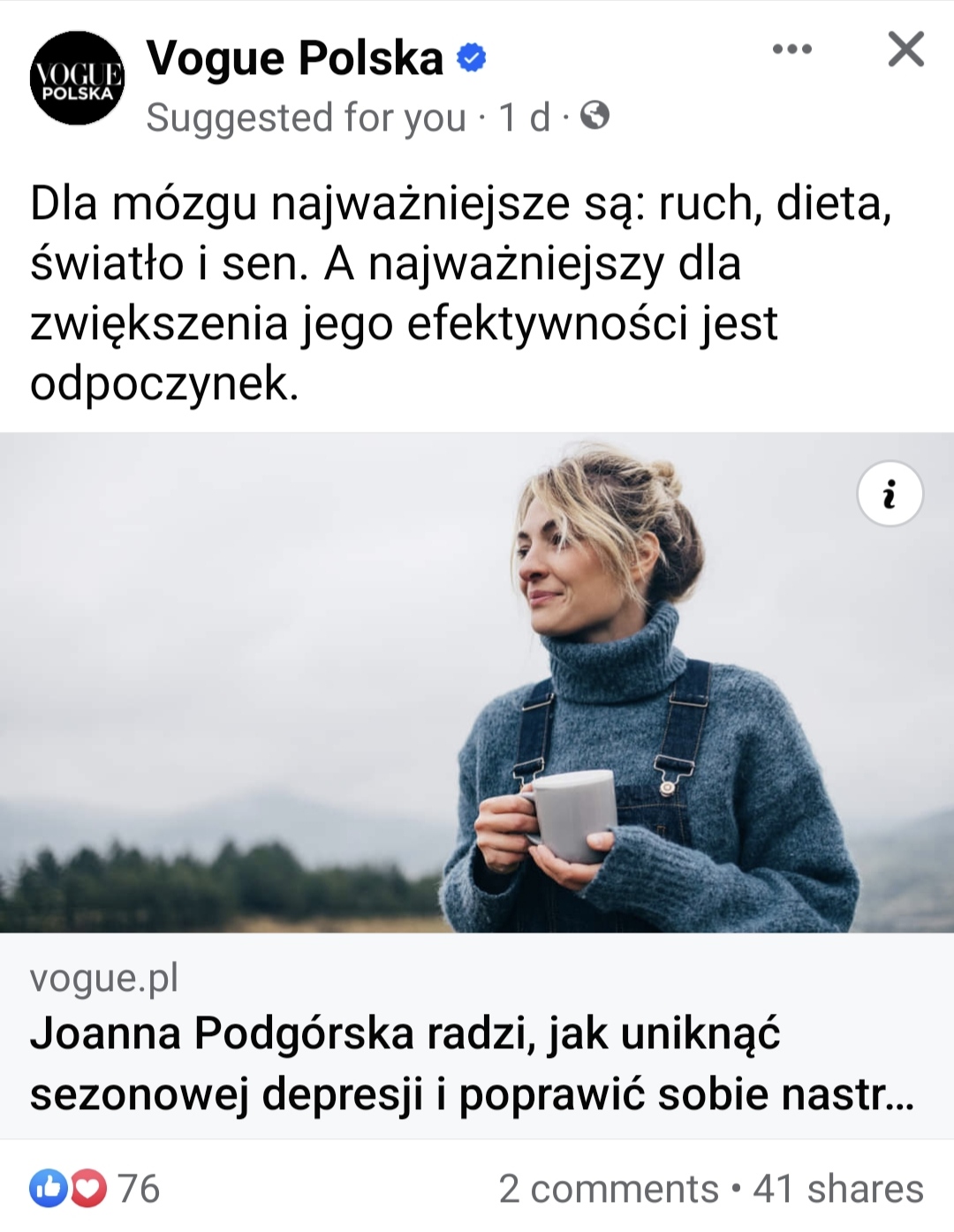The height and width of the screenshot is (1232, 954).
Task: Open the 2 comments
Action: [609, 1189]
